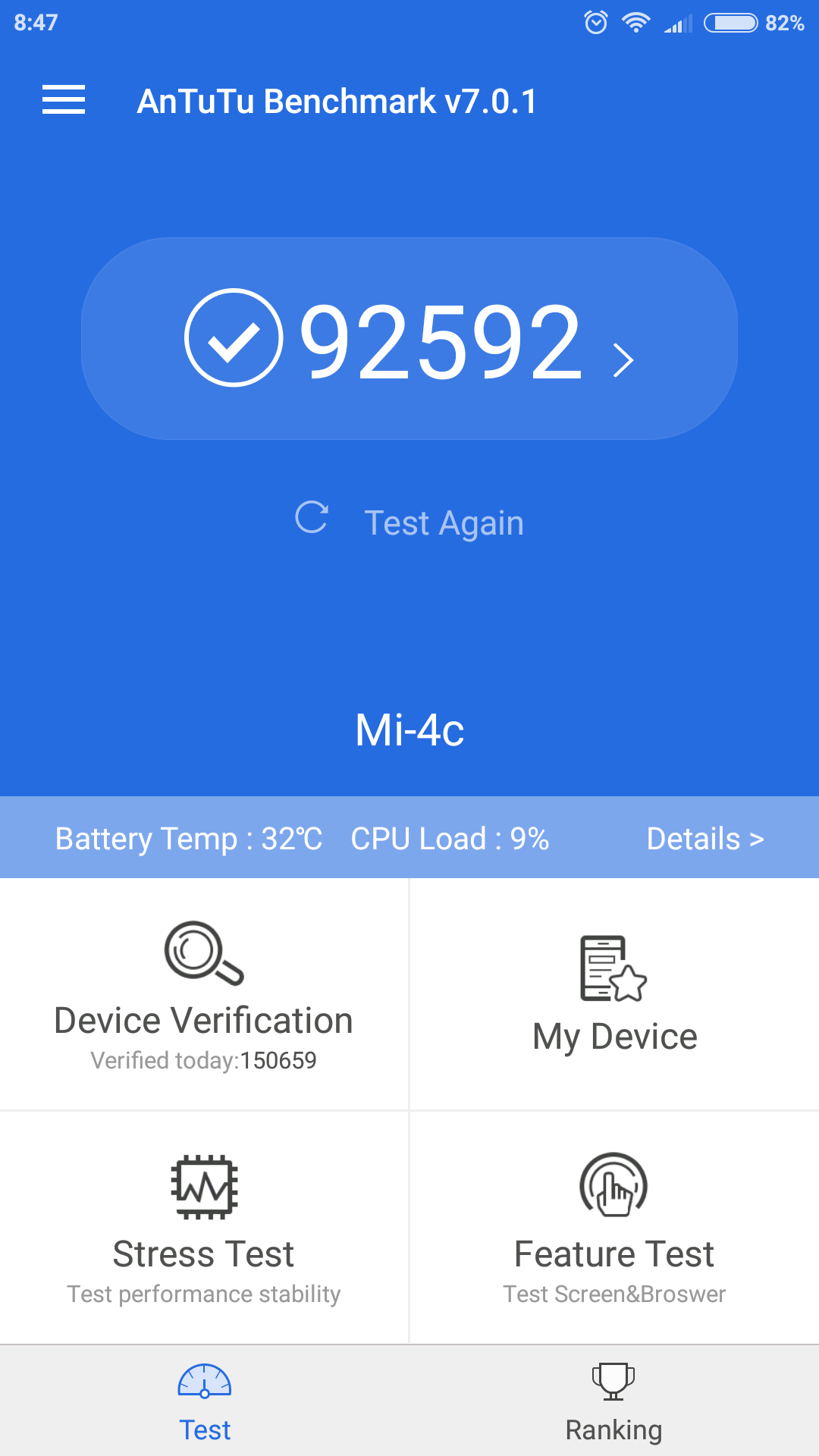The width and height of the screenshot is (819, 1456).
Task: Open Details for battery temp and CPU
Action: [x=704, y=839]
